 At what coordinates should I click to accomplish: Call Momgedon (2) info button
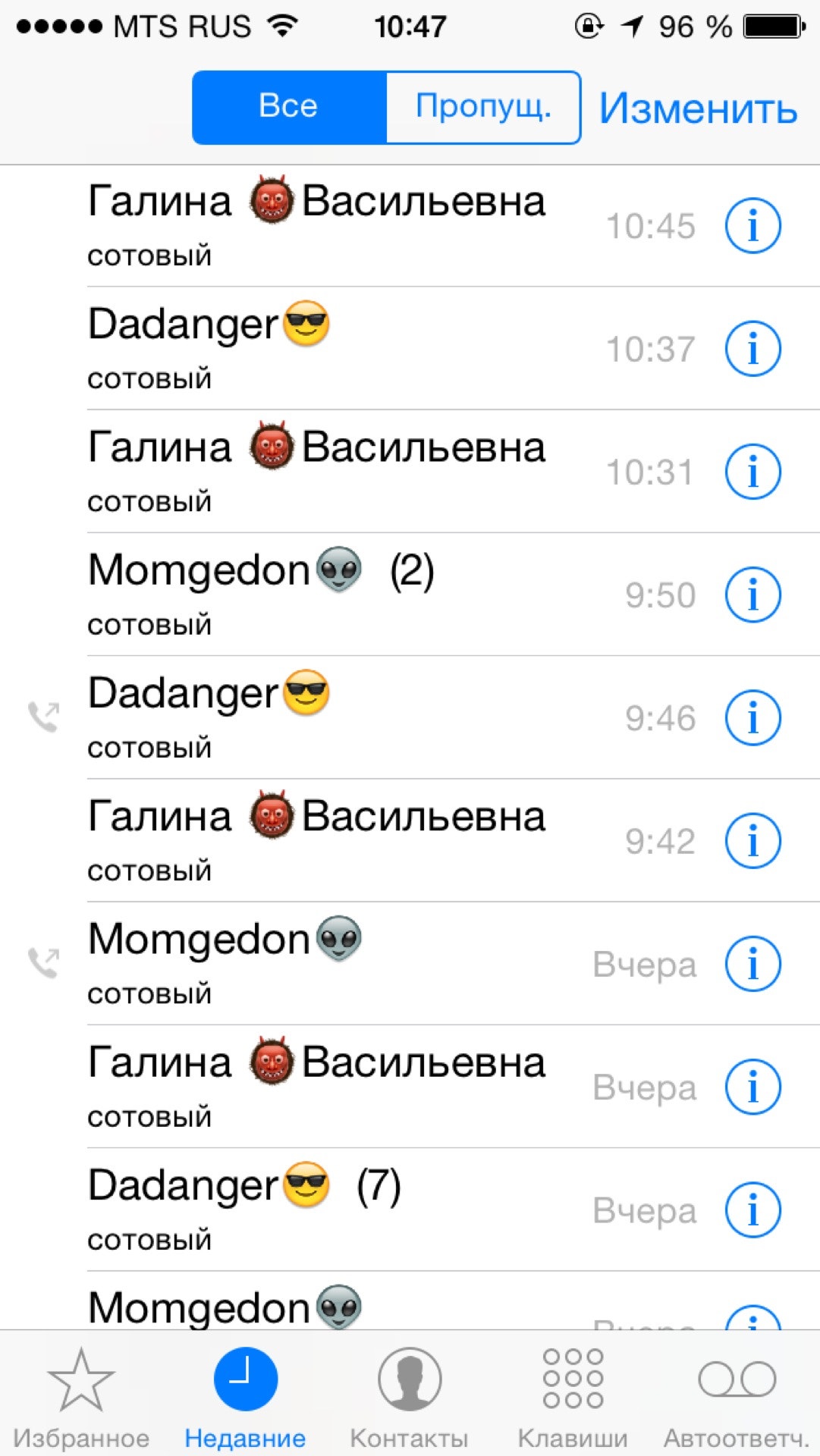tap(752, 594)
